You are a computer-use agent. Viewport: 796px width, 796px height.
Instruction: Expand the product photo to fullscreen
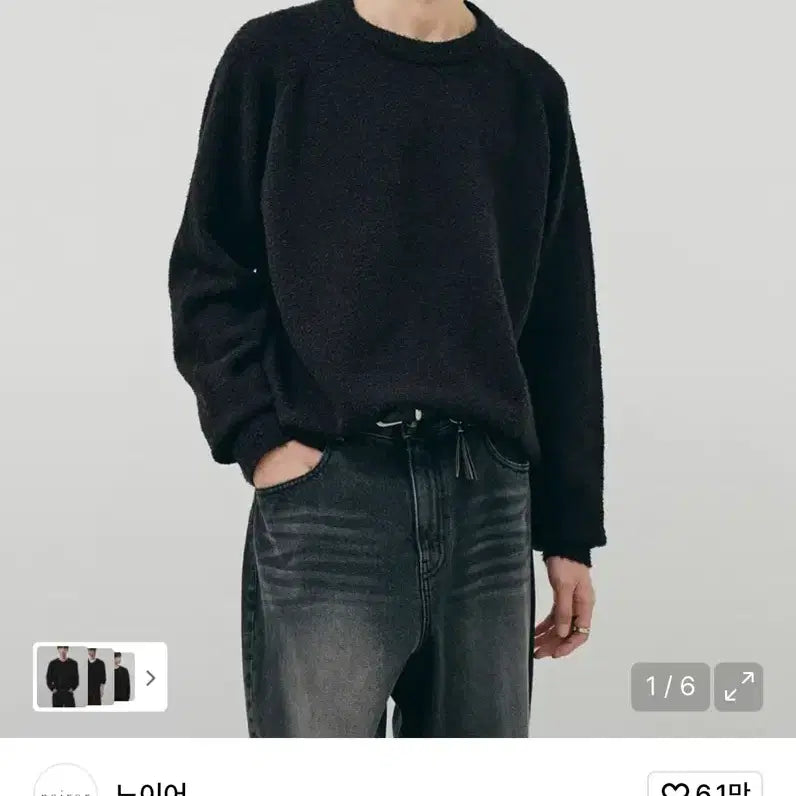738,687
